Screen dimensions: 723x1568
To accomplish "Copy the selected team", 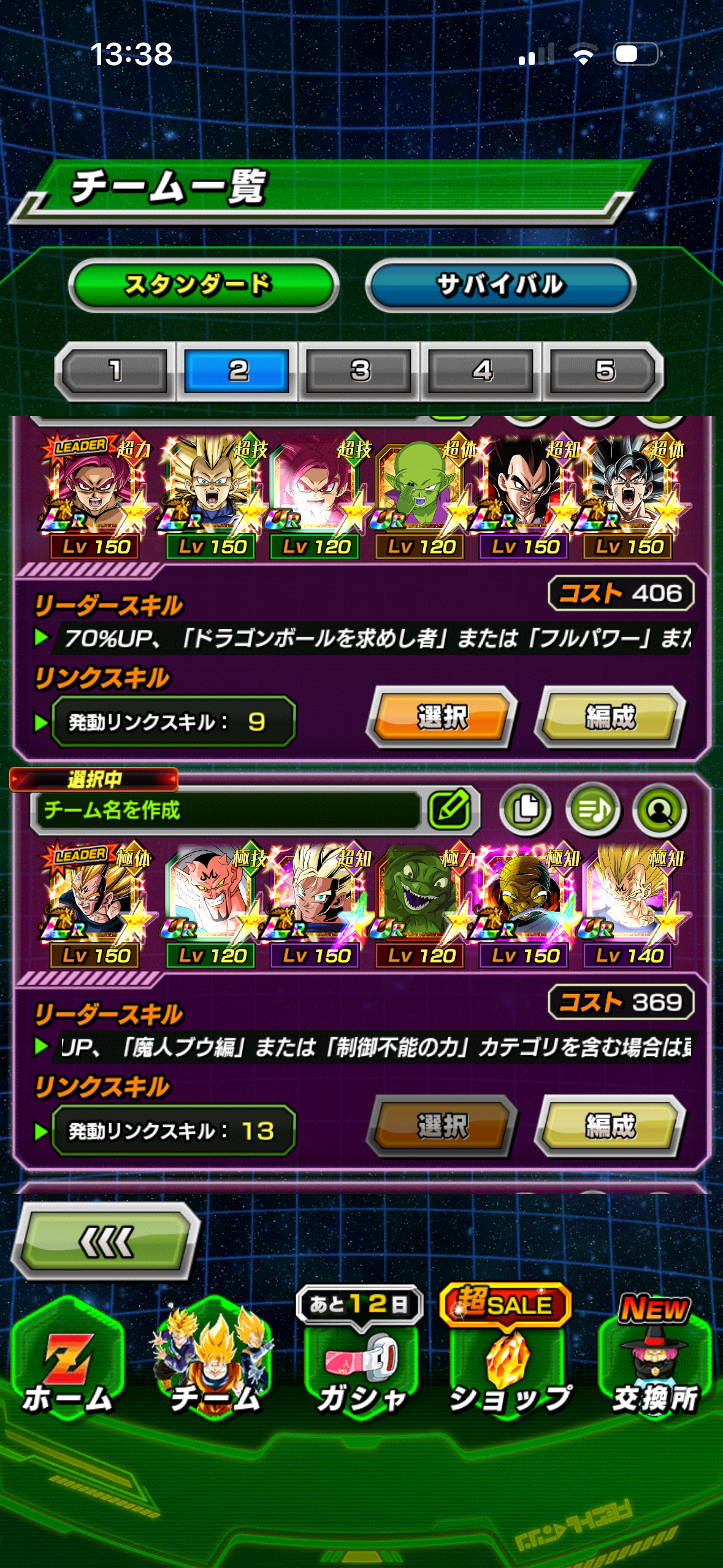I will point(526,810).
